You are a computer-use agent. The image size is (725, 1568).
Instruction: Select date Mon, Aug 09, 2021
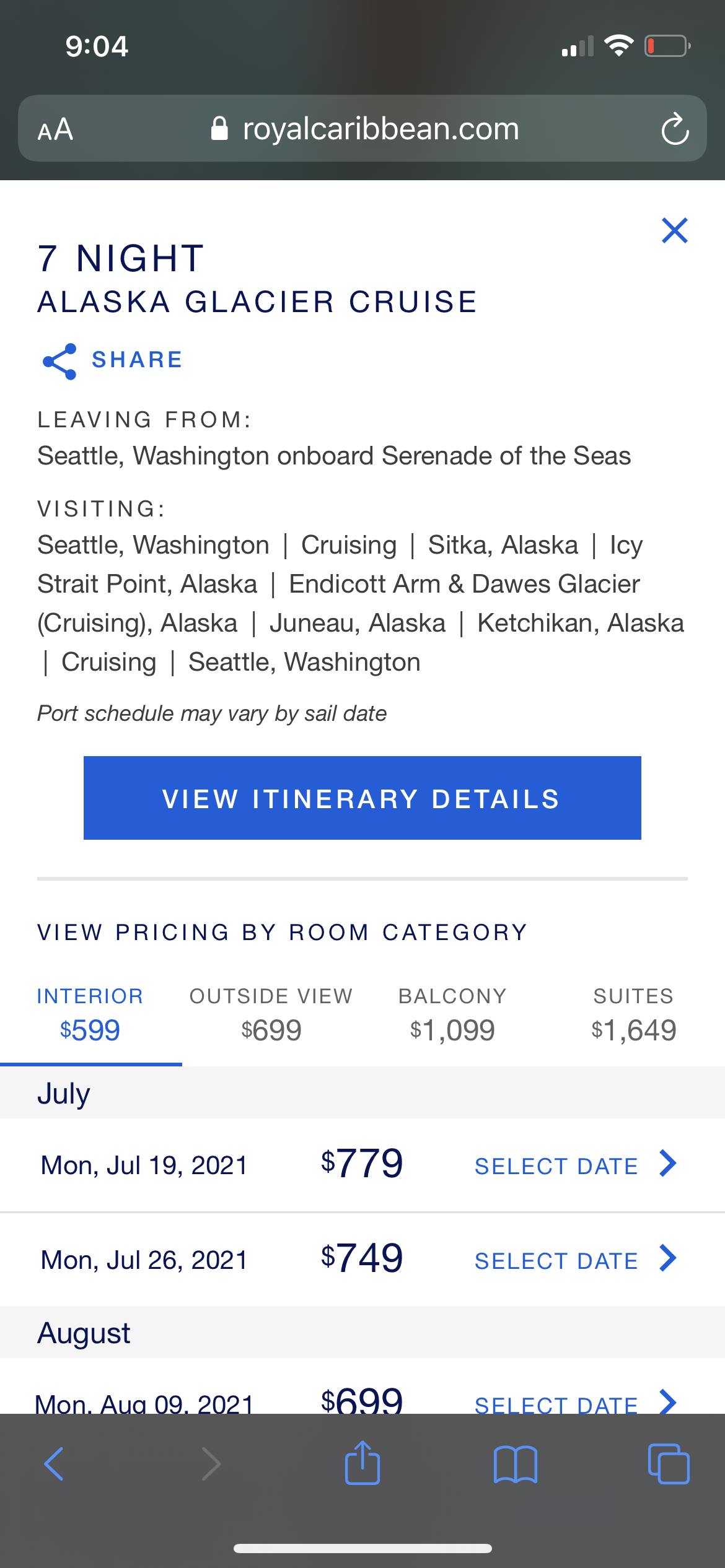coord(576,1402)
